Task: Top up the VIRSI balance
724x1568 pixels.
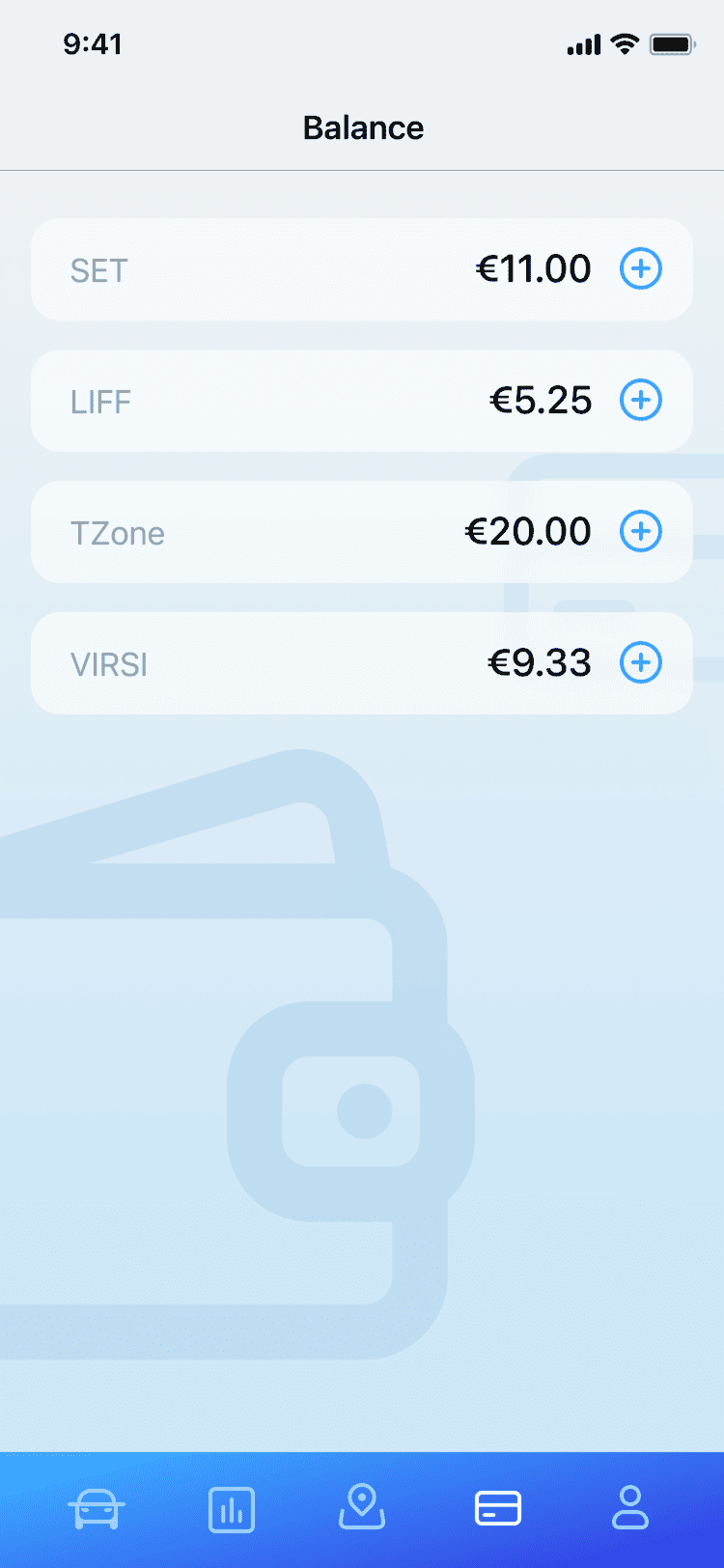Action: click(x=640, y=662)
